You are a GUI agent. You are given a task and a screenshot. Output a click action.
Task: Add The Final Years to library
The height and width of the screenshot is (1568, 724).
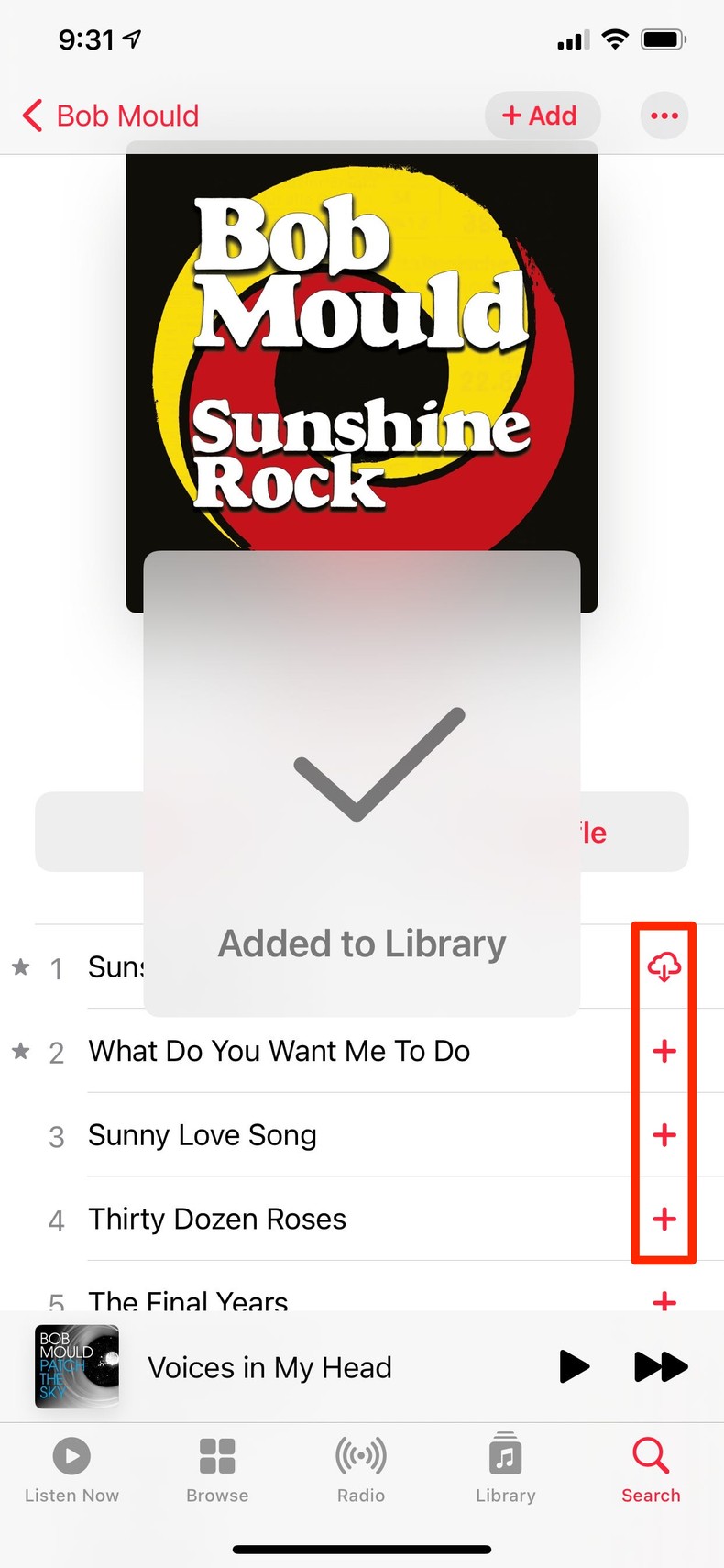[x=664, y=1301]
